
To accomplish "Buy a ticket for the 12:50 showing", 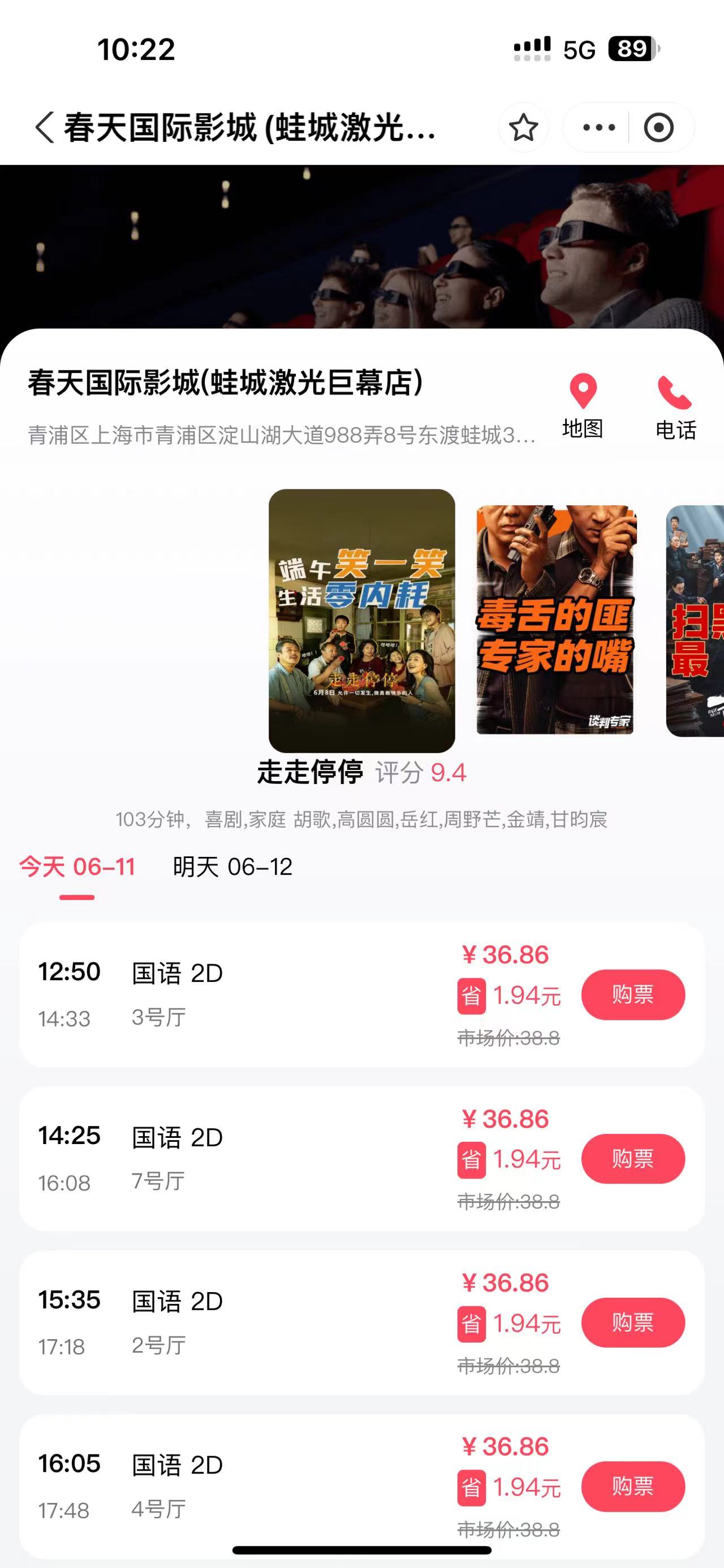I will 633,995.
